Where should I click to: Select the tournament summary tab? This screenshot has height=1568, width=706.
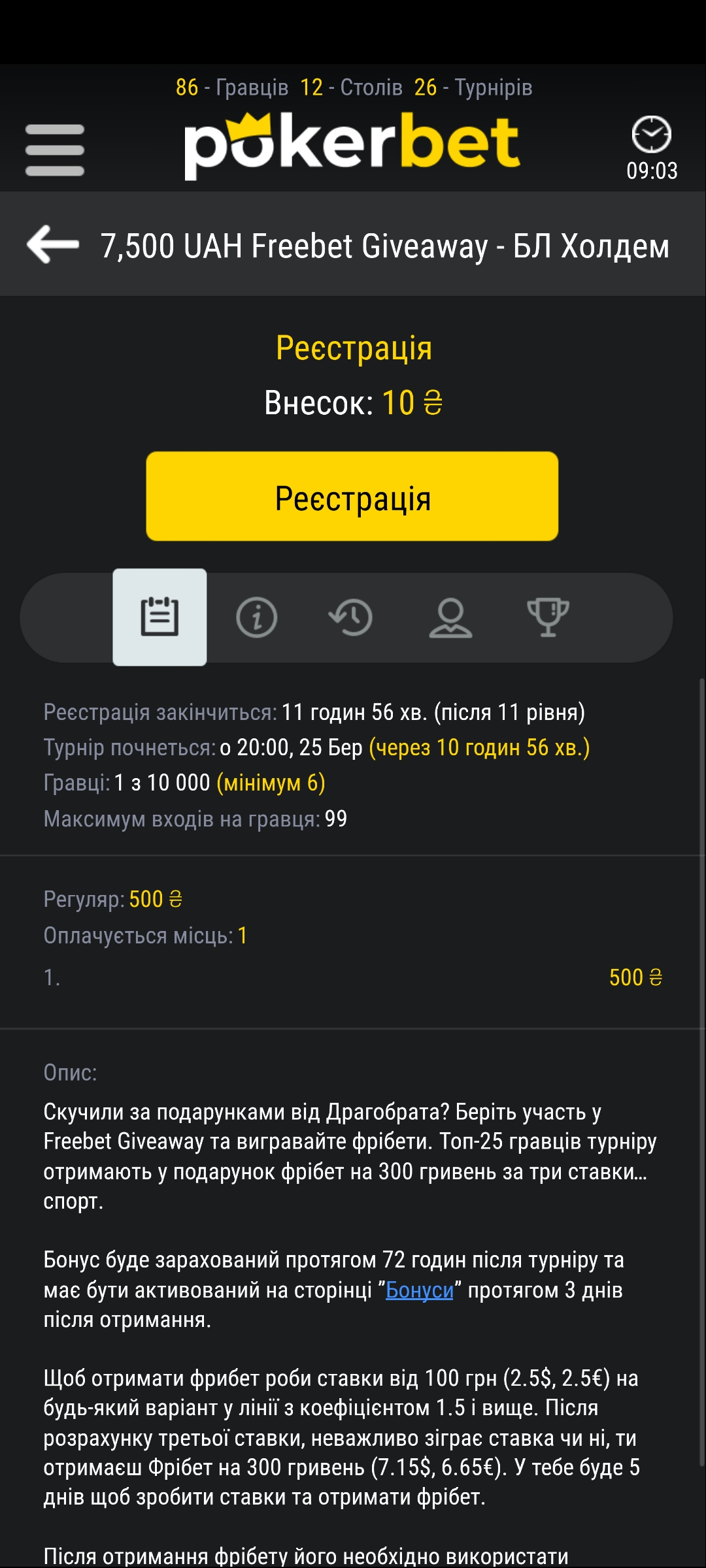tap(160, 617)
